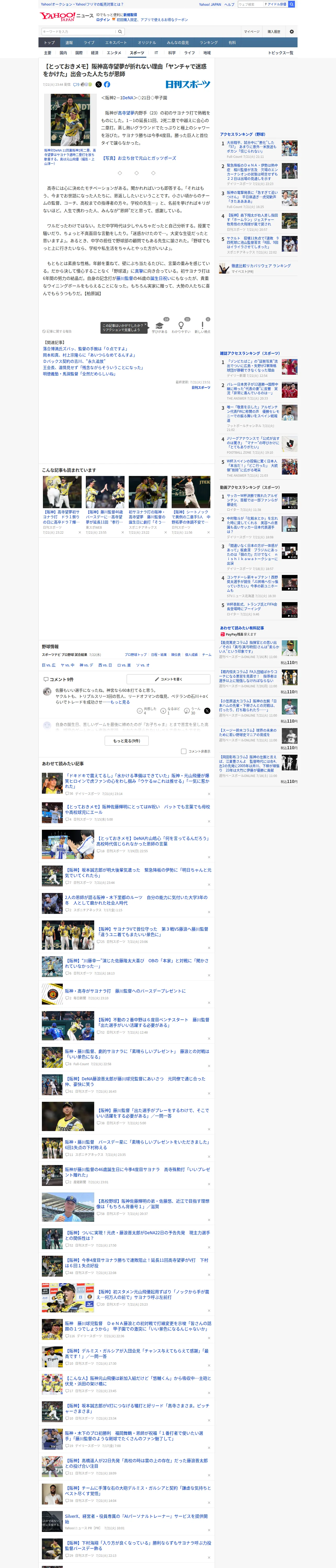Viewport: 336px width, 1568px height.
Task: Open the 順位表 standings link
Action: [176, 655]
